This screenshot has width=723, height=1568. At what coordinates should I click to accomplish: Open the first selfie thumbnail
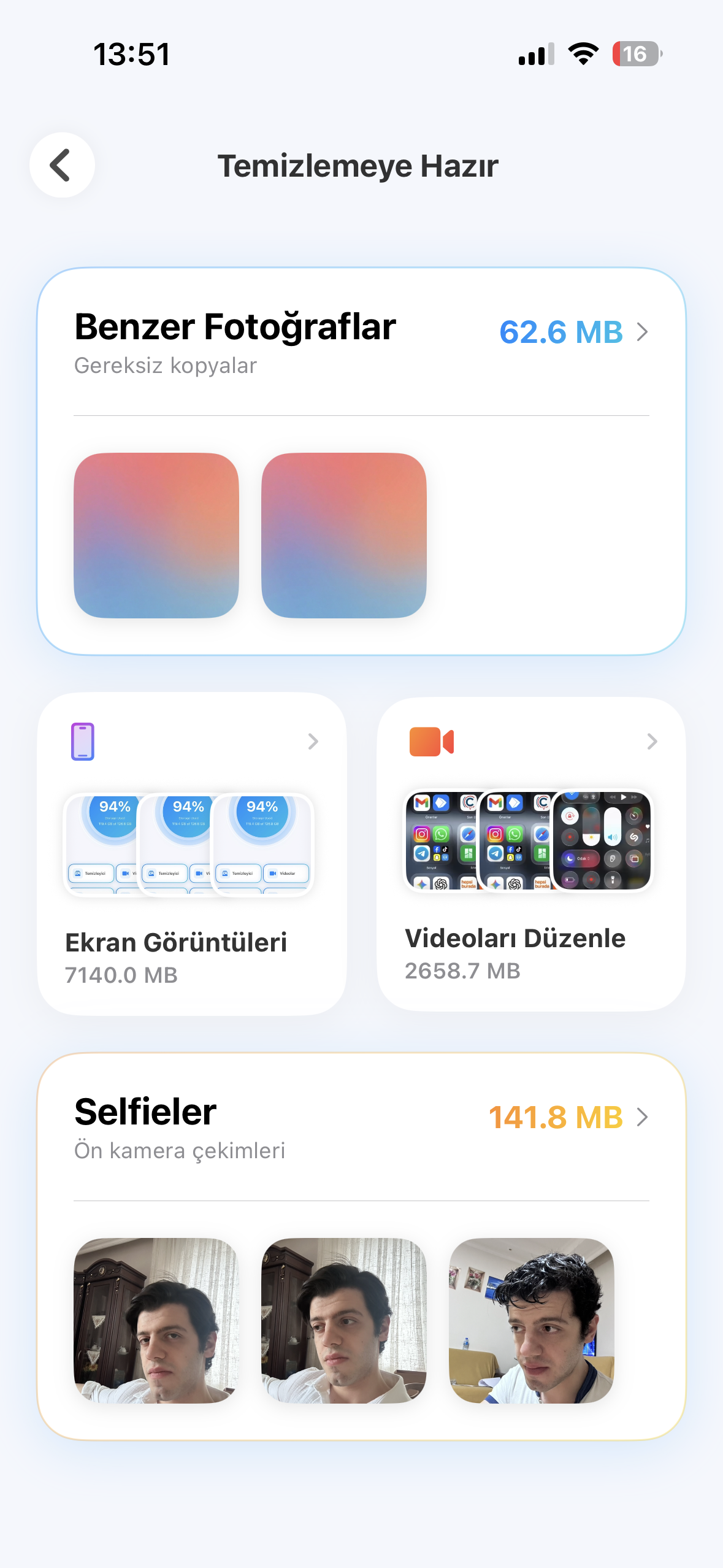tap(155, 1319)
